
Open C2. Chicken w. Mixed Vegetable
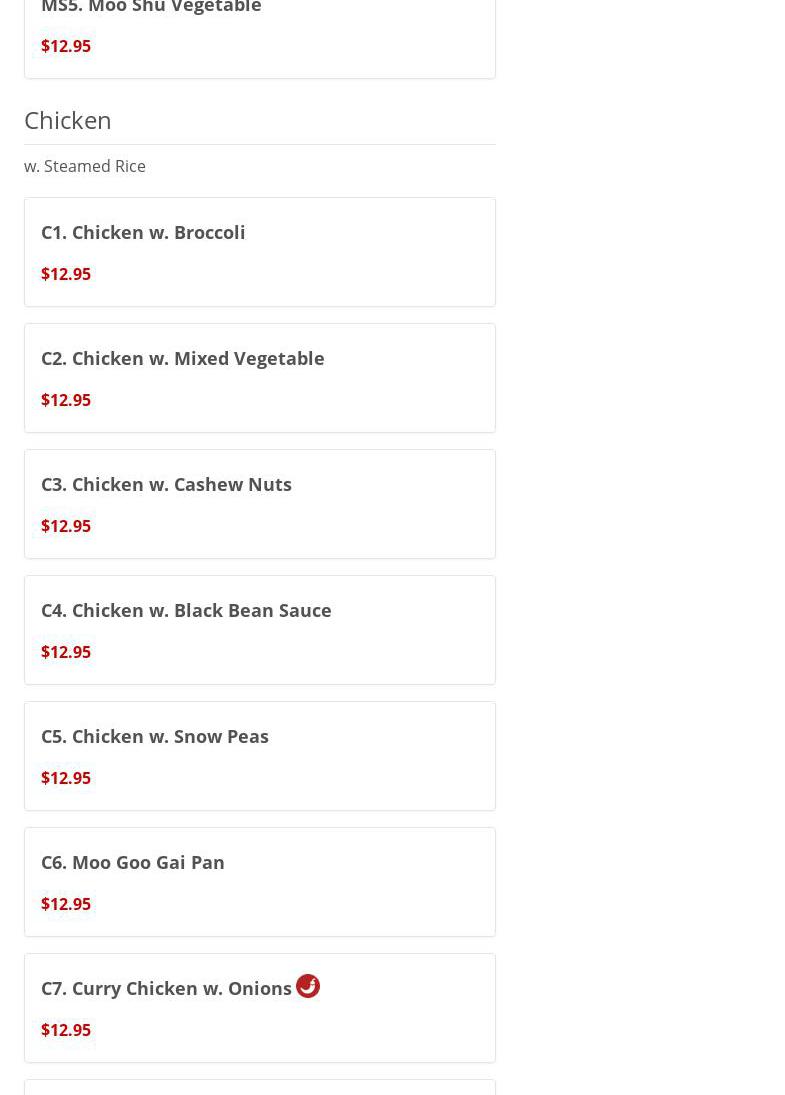pos(183,359)
